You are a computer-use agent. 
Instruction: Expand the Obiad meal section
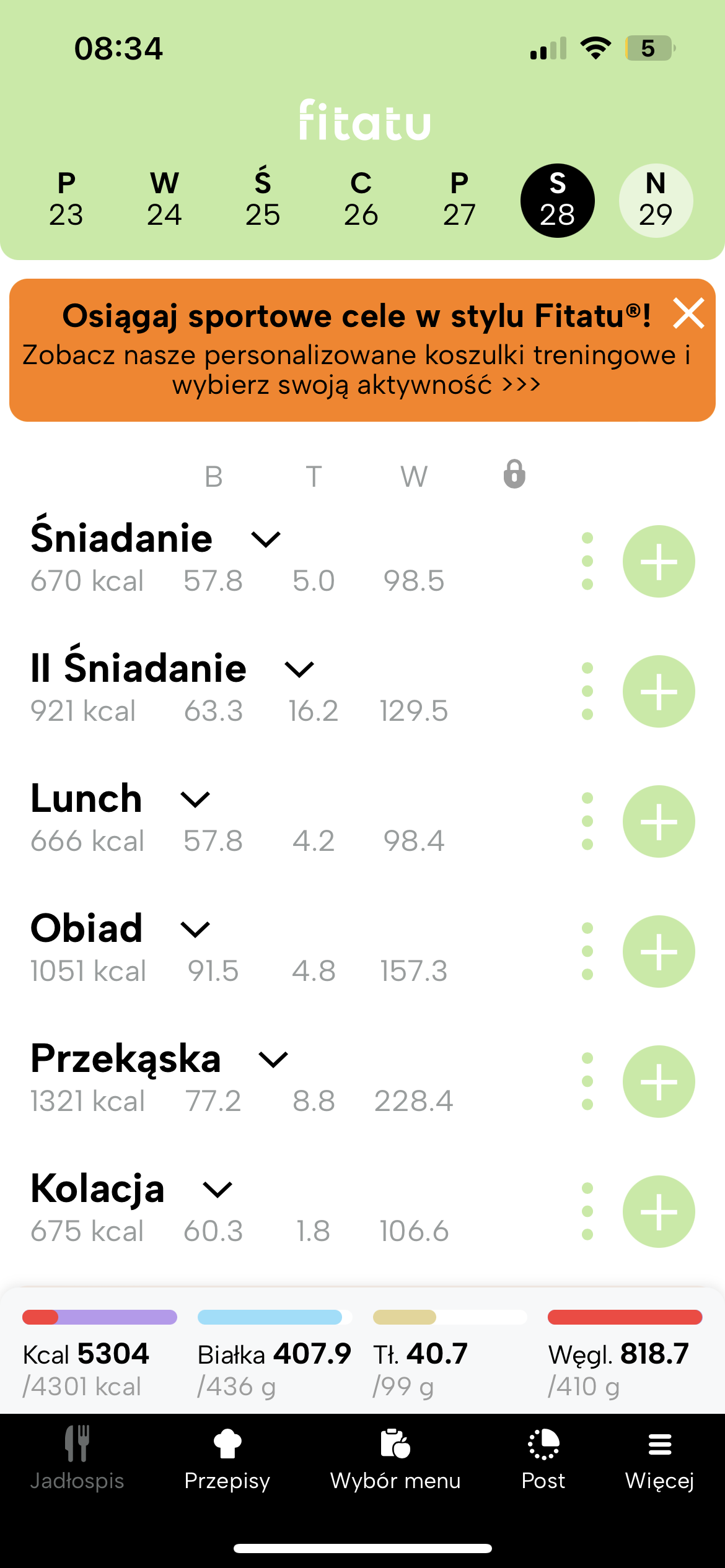195,930
